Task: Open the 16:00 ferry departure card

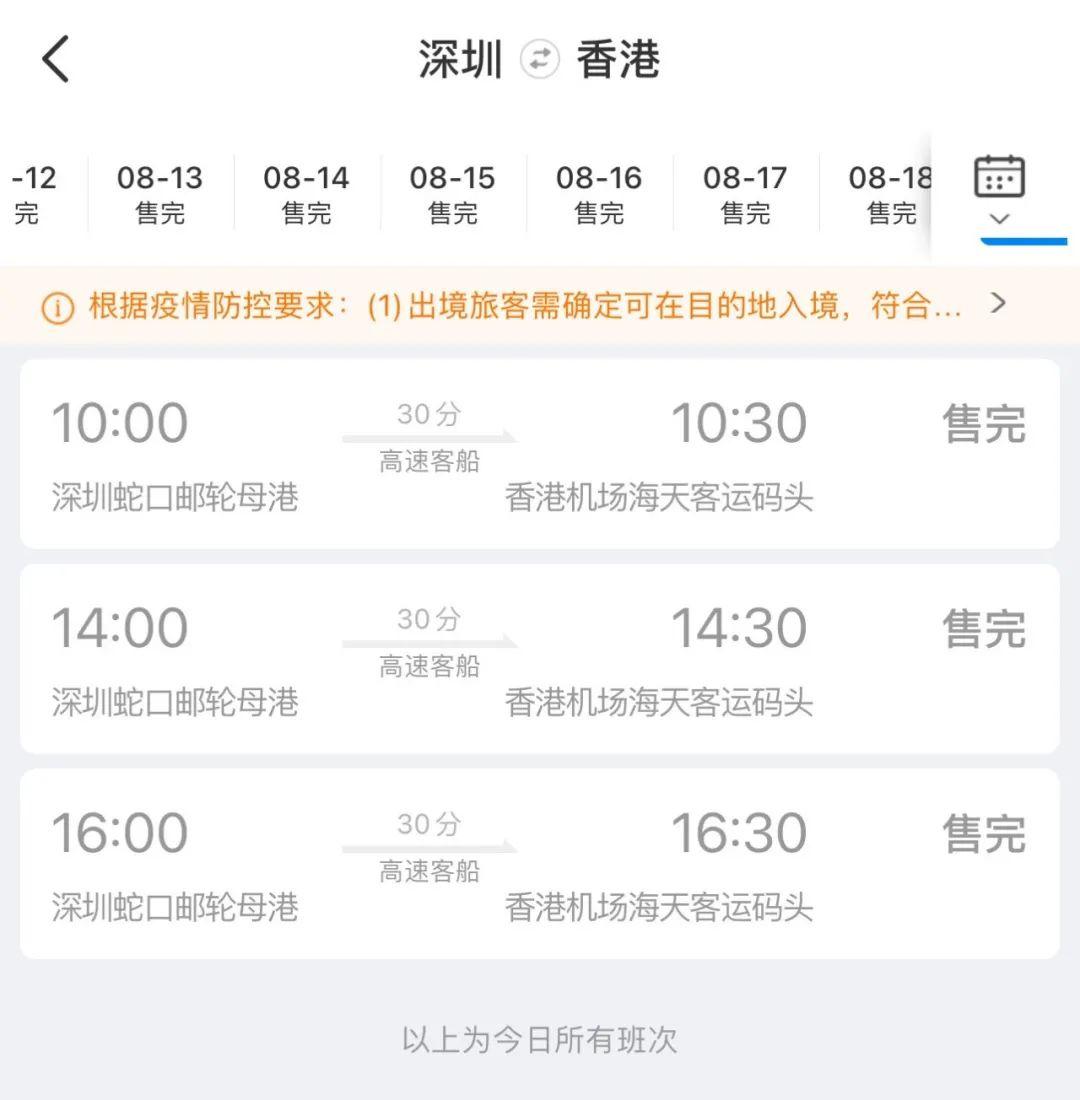Action: point(540,864)
